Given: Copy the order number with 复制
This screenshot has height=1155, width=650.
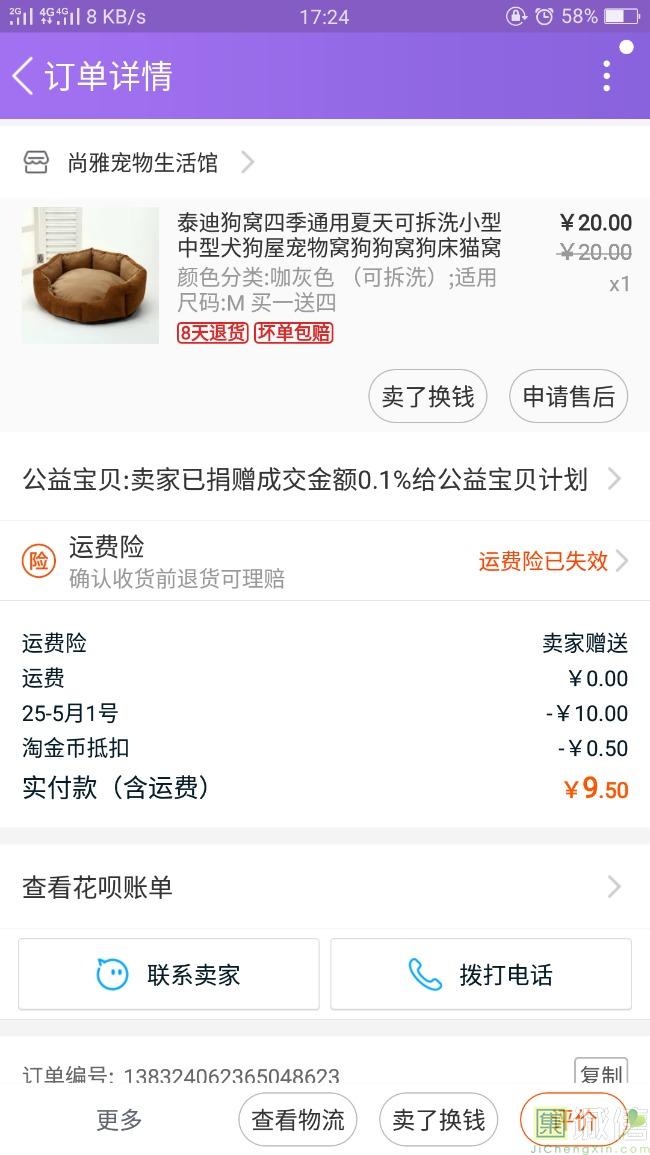Looking at the screenshot, I should [x=601, y=1075].
